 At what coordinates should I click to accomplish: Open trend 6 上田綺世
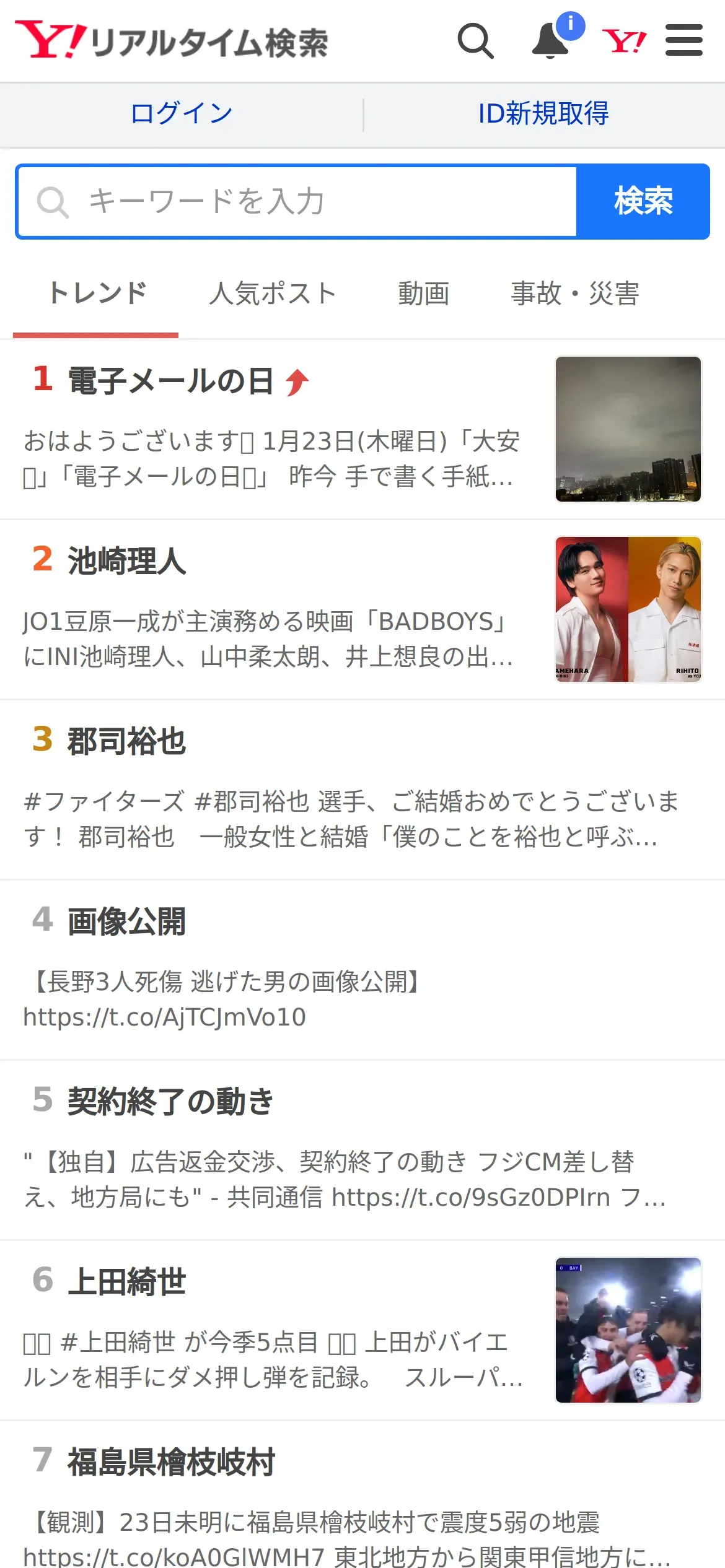point(362,1330)
